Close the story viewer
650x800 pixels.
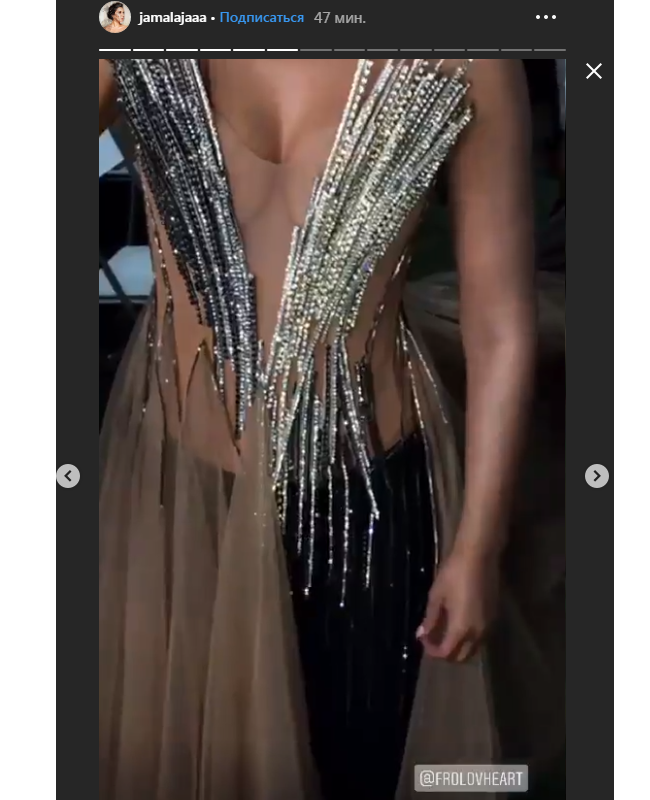594,71
